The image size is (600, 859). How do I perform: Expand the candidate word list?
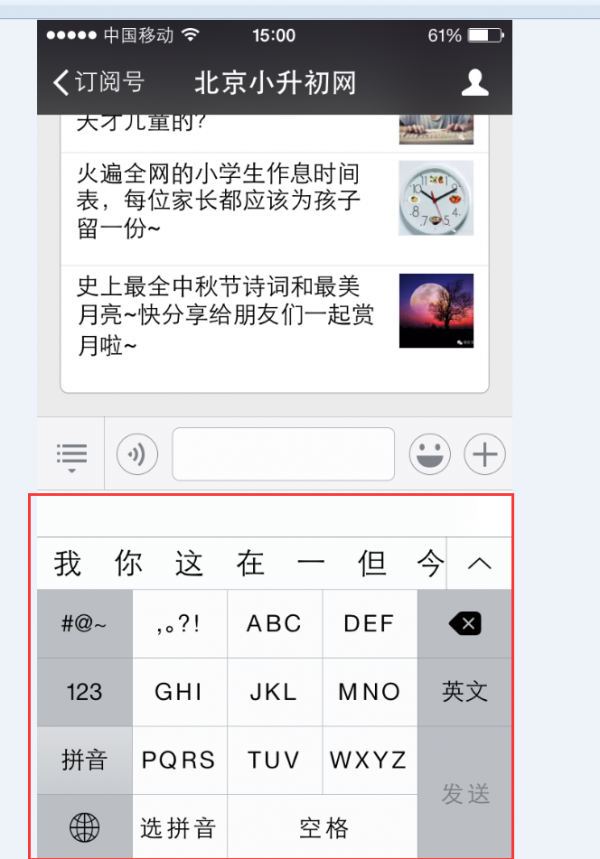pyautogui.click(x=480, y=564)
